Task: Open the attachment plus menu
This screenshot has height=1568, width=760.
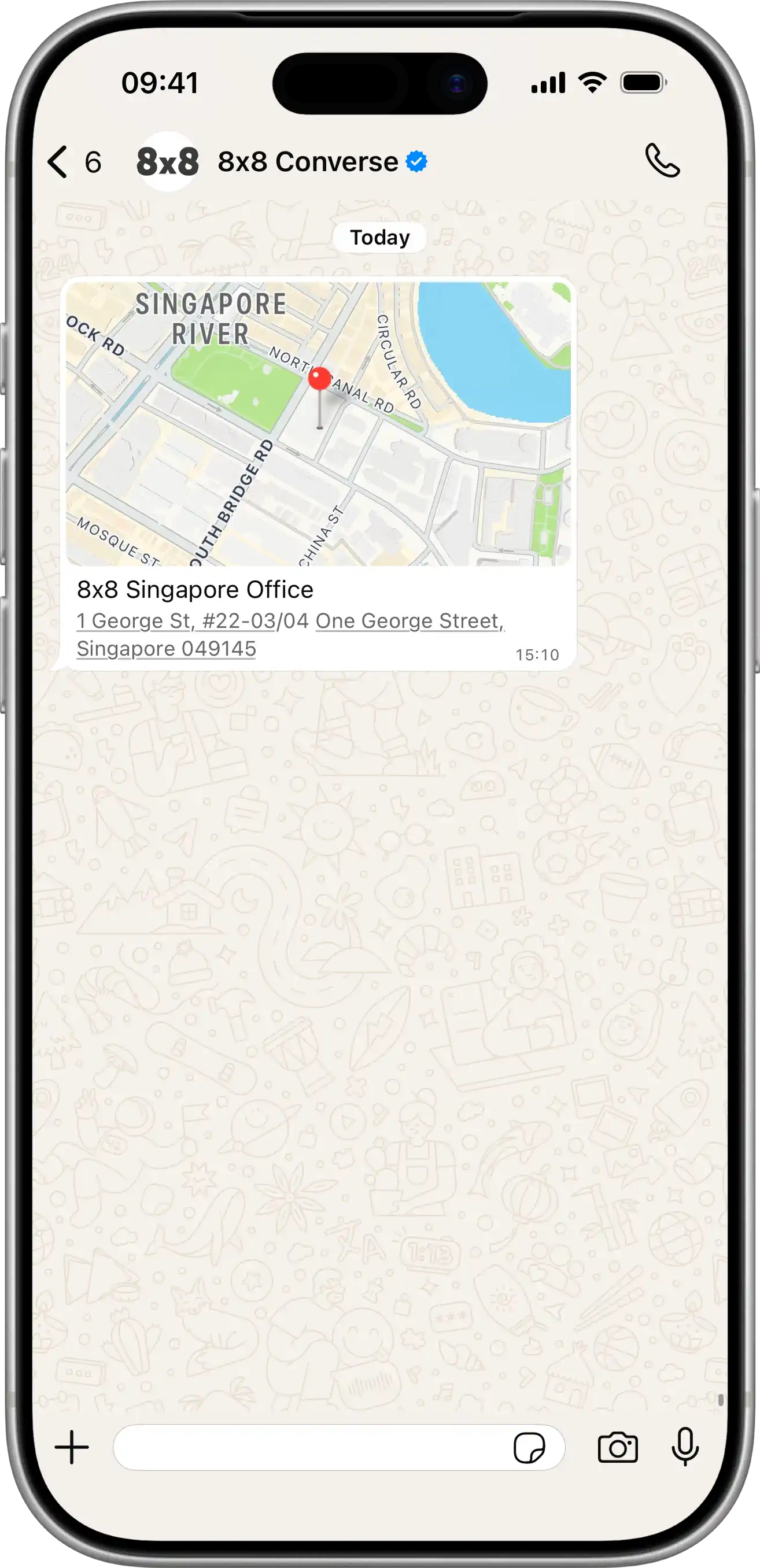Action: point(72,1447)
